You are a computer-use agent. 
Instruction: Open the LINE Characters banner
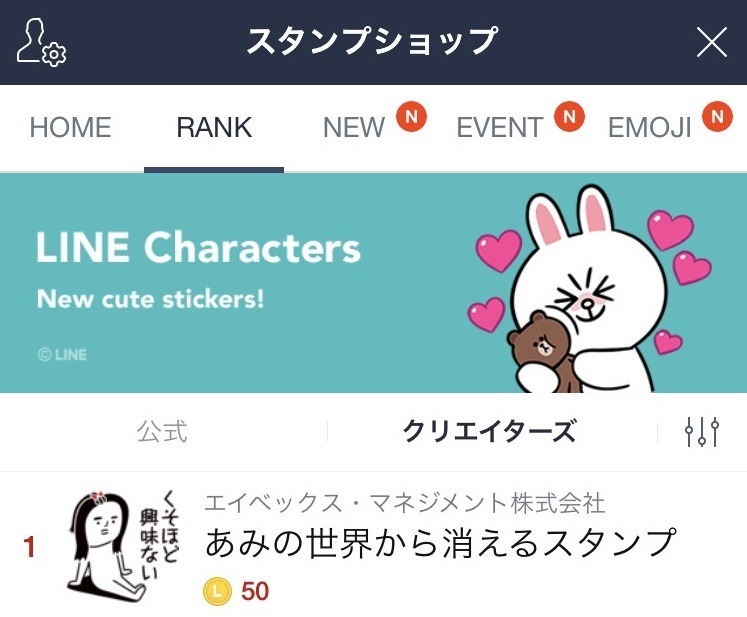point(373,283)
